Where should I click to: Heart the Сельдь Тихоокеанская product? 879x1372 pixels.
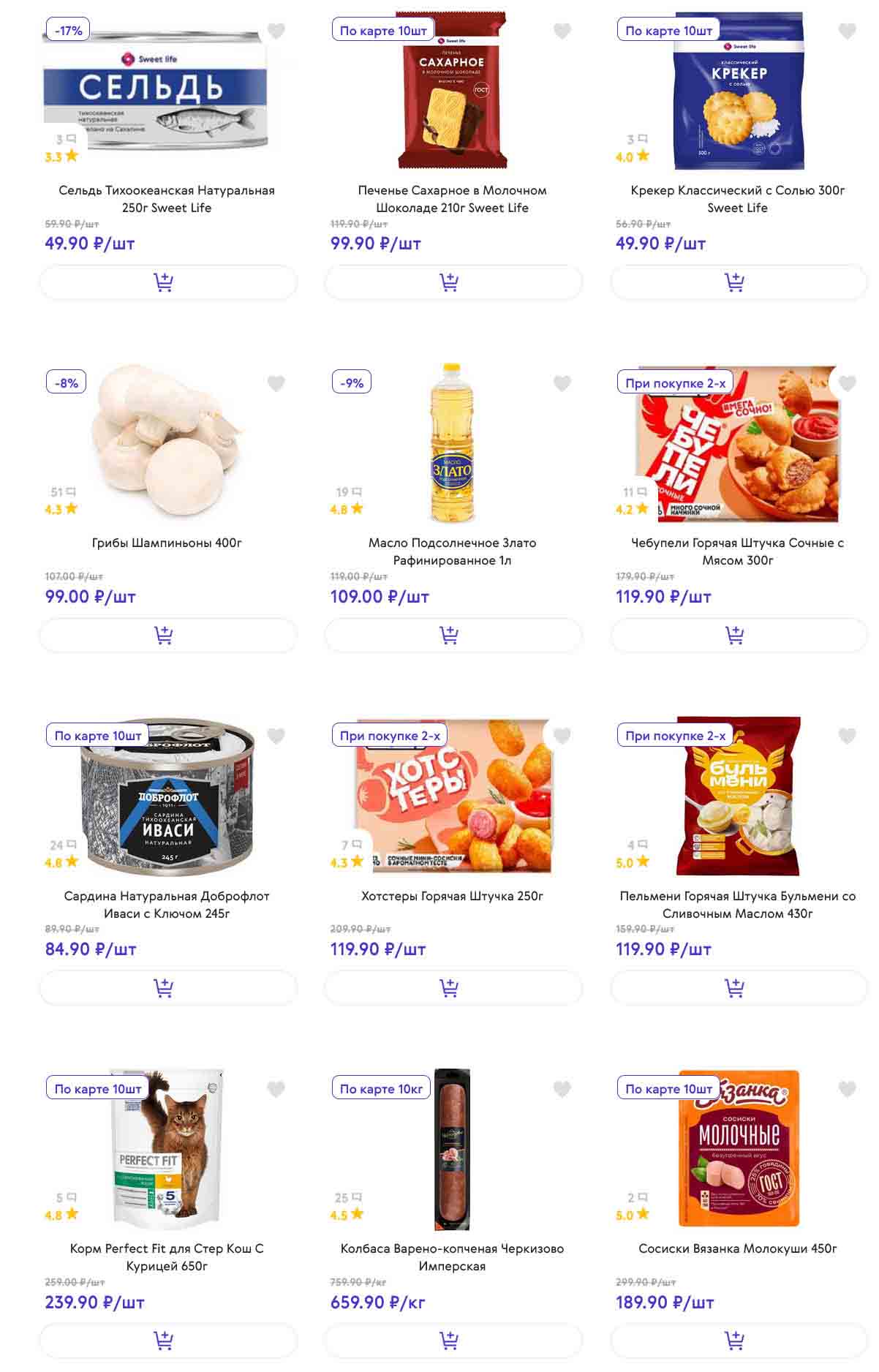pyautogui.click(x=276, y=31)
